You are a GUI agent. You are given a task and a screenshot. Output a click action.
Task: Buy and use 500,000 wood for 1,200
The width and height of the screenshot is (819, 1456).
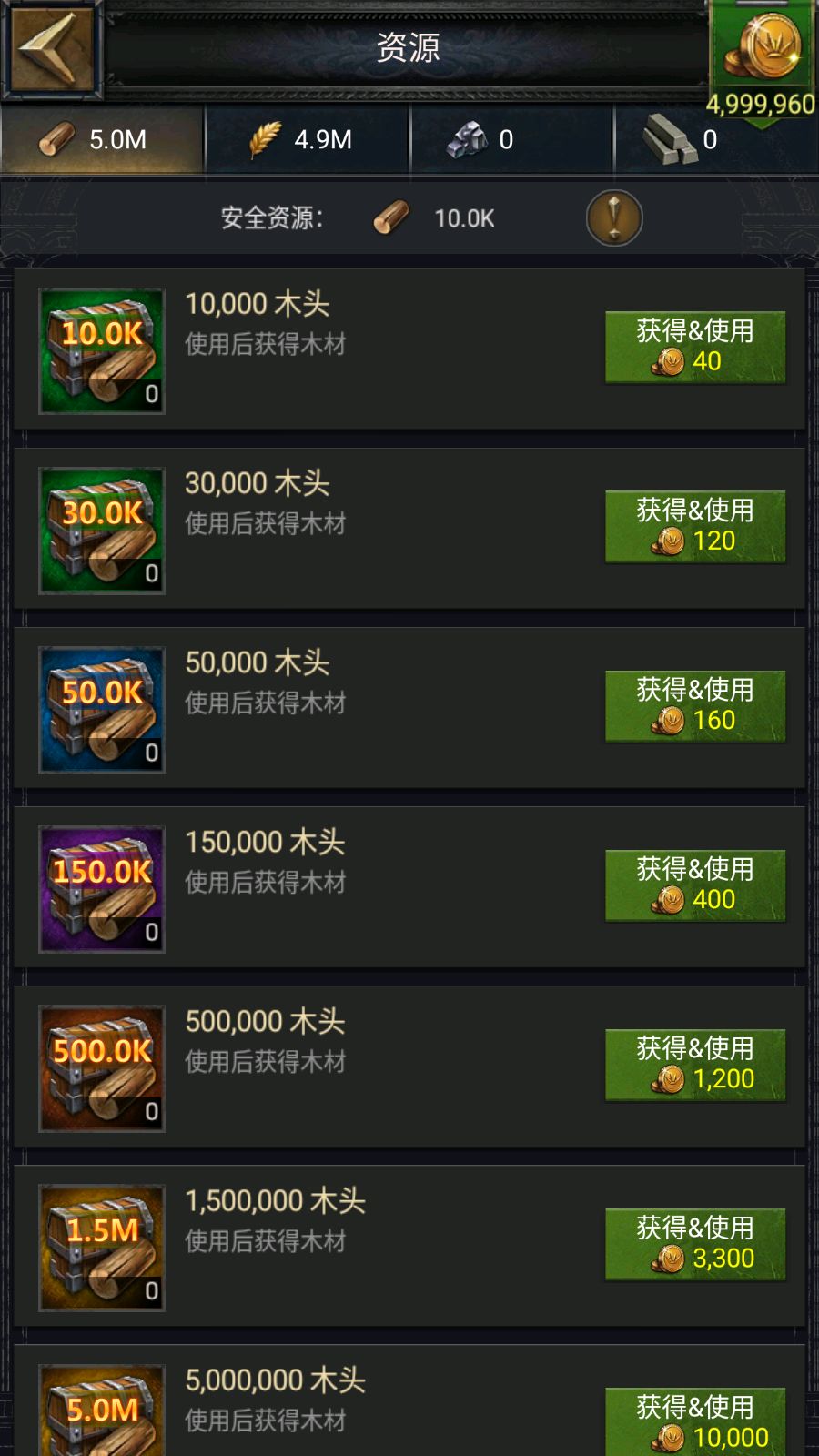click(x=695, y=1064)
